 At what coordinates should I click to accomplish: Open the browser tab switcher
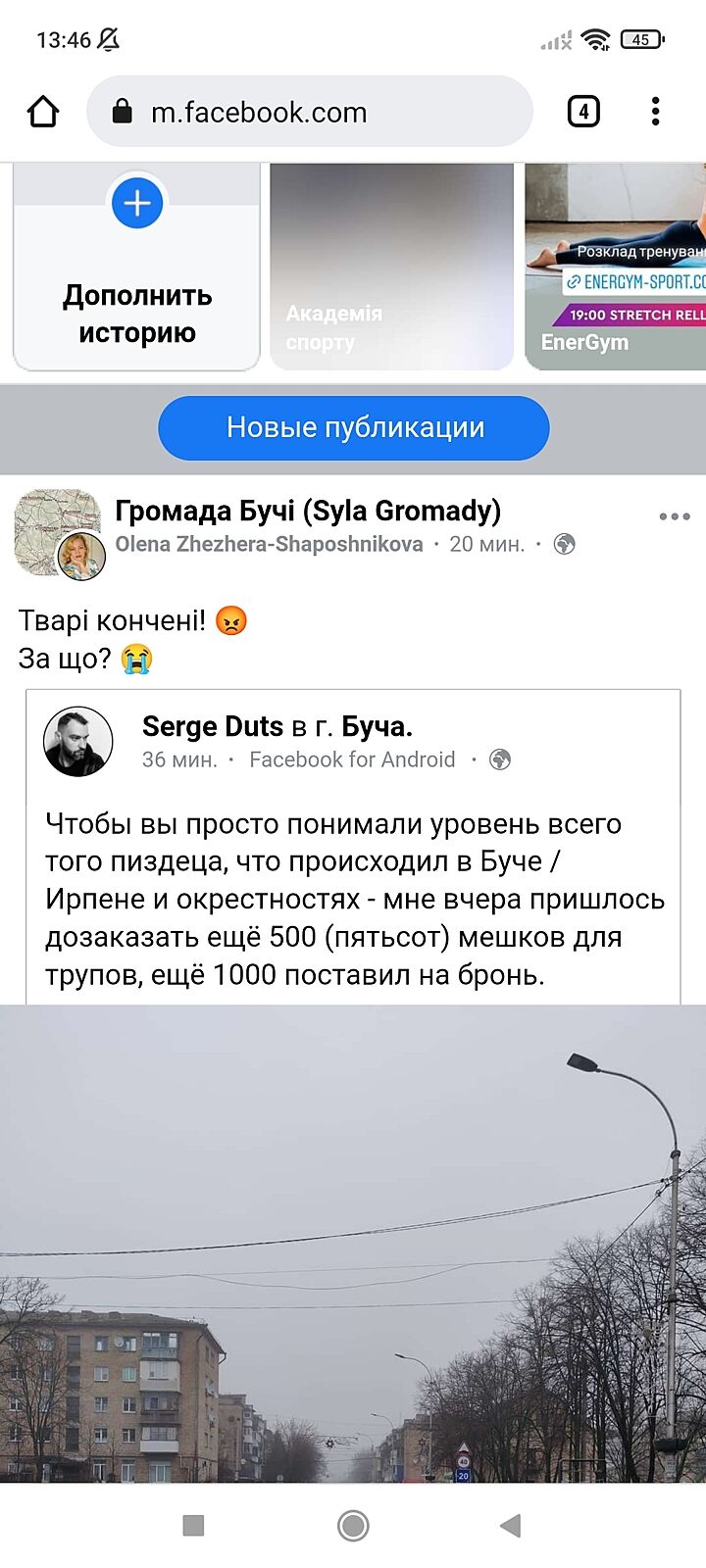(x=583, y=112)
